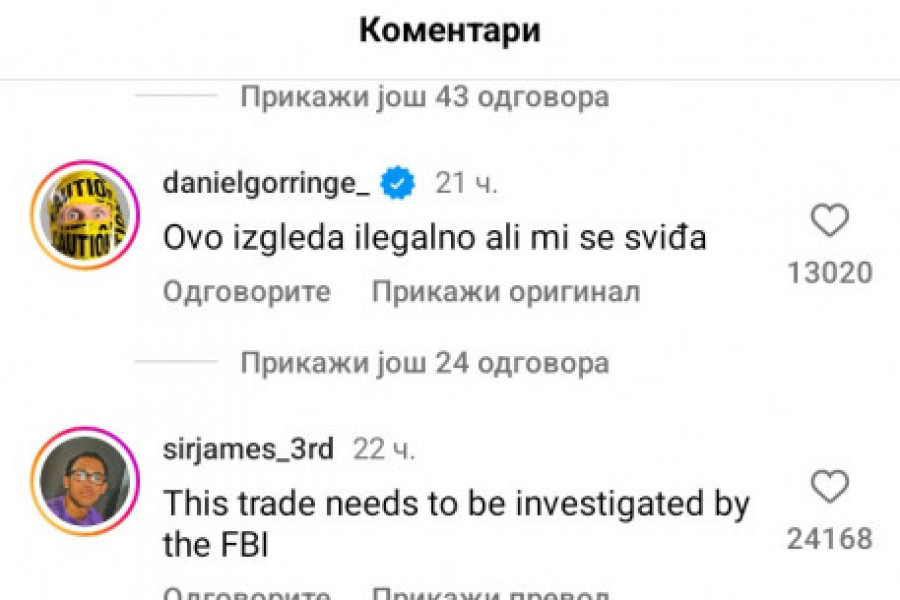Like danielgorringe_'s comment
This screenshot has height=600, width=900.
point(829,221)
